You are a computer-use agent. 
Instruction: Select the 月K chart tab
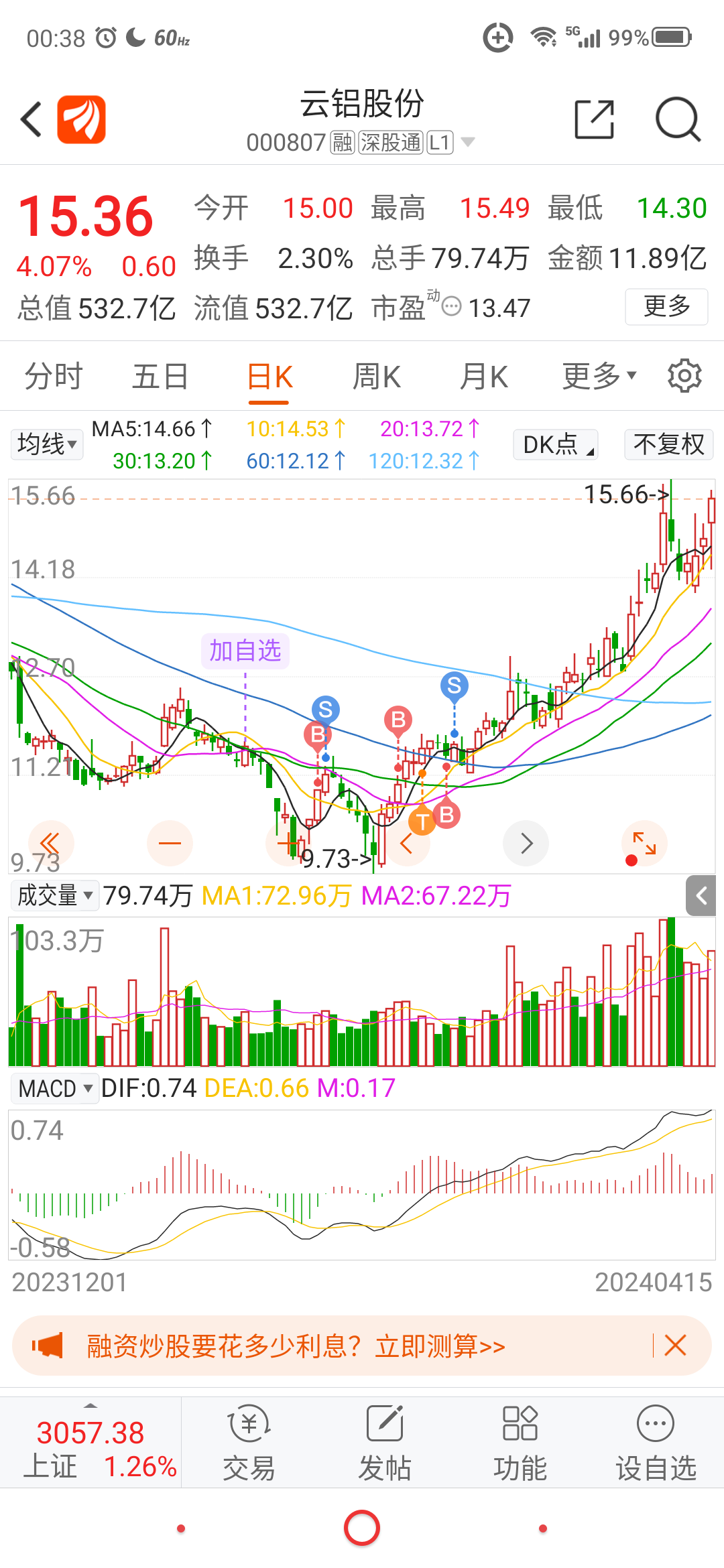[x=483, y=377]
